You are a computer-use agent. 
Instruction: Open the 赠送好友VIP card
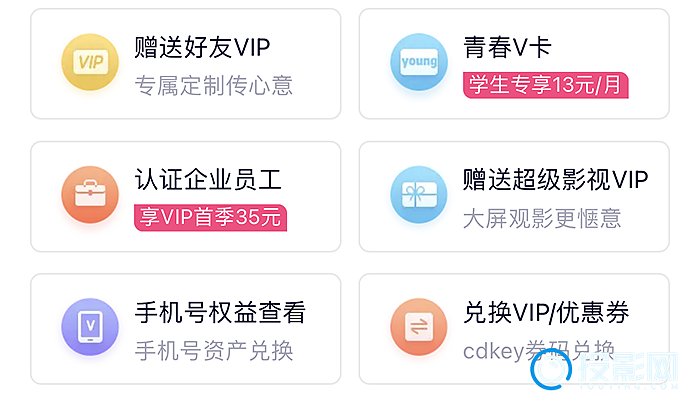(x=185, y=64)
